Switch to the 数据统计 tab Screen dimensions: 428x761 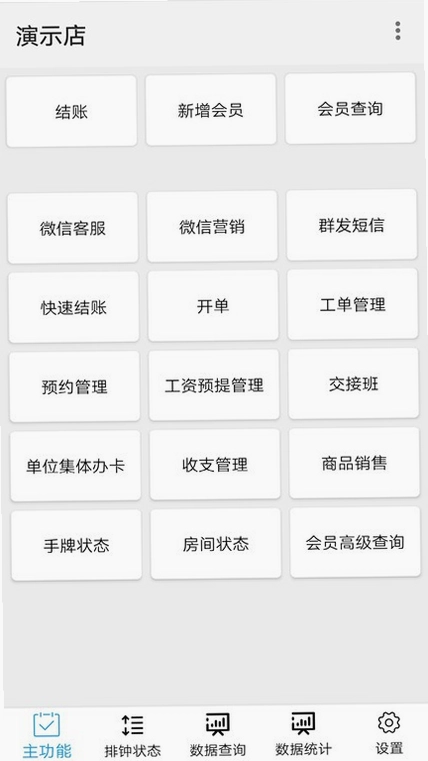303,735
